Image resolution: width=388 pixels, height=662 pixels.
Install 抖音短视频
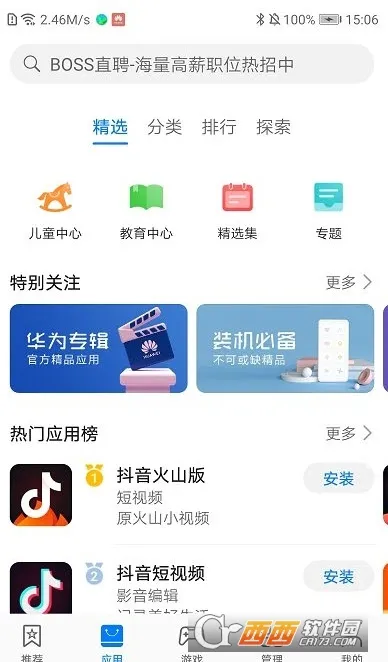point(339,576)
